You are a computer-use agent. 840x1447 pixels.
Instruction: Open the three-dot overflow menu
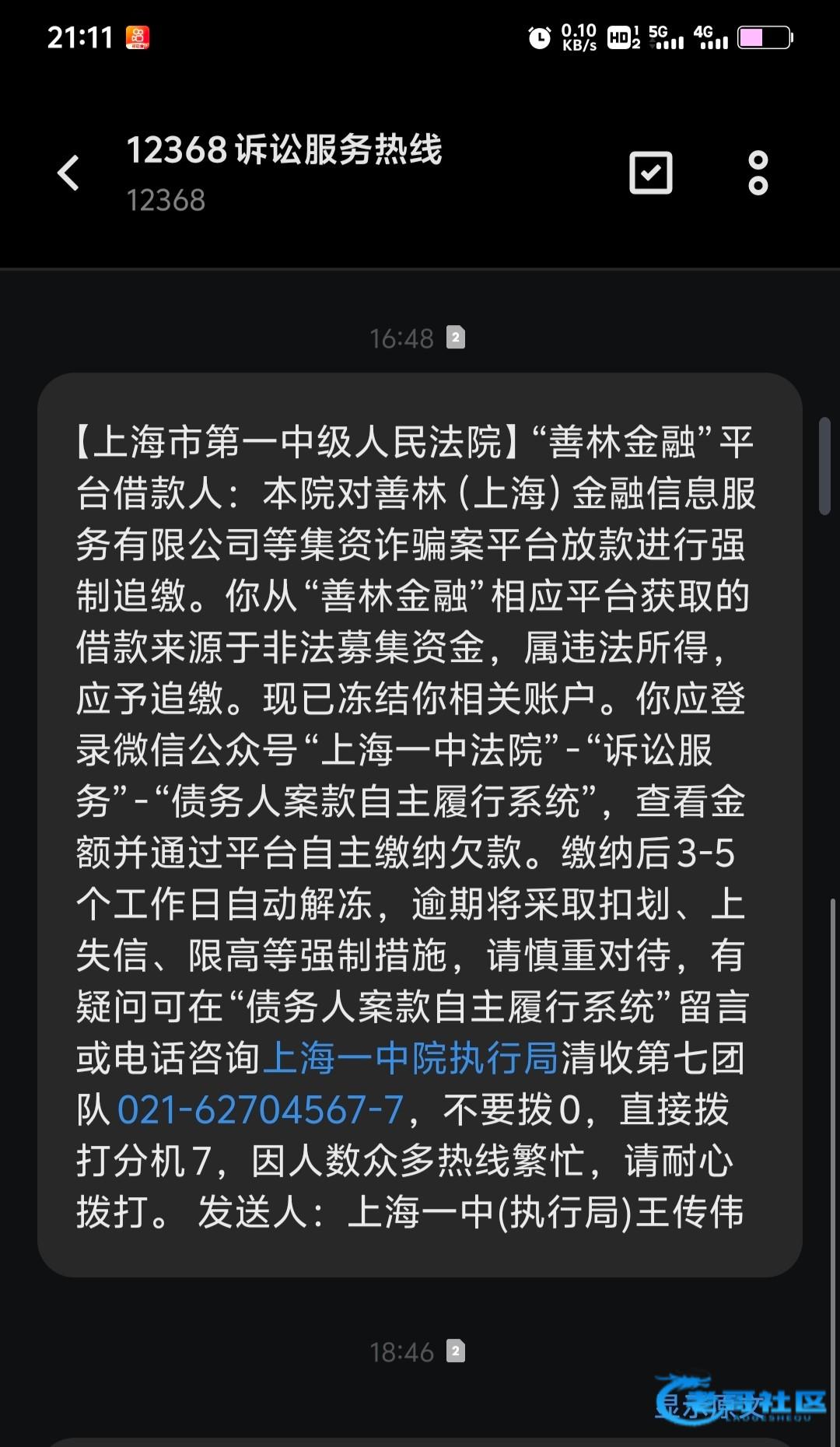click(x=758, y=173)
